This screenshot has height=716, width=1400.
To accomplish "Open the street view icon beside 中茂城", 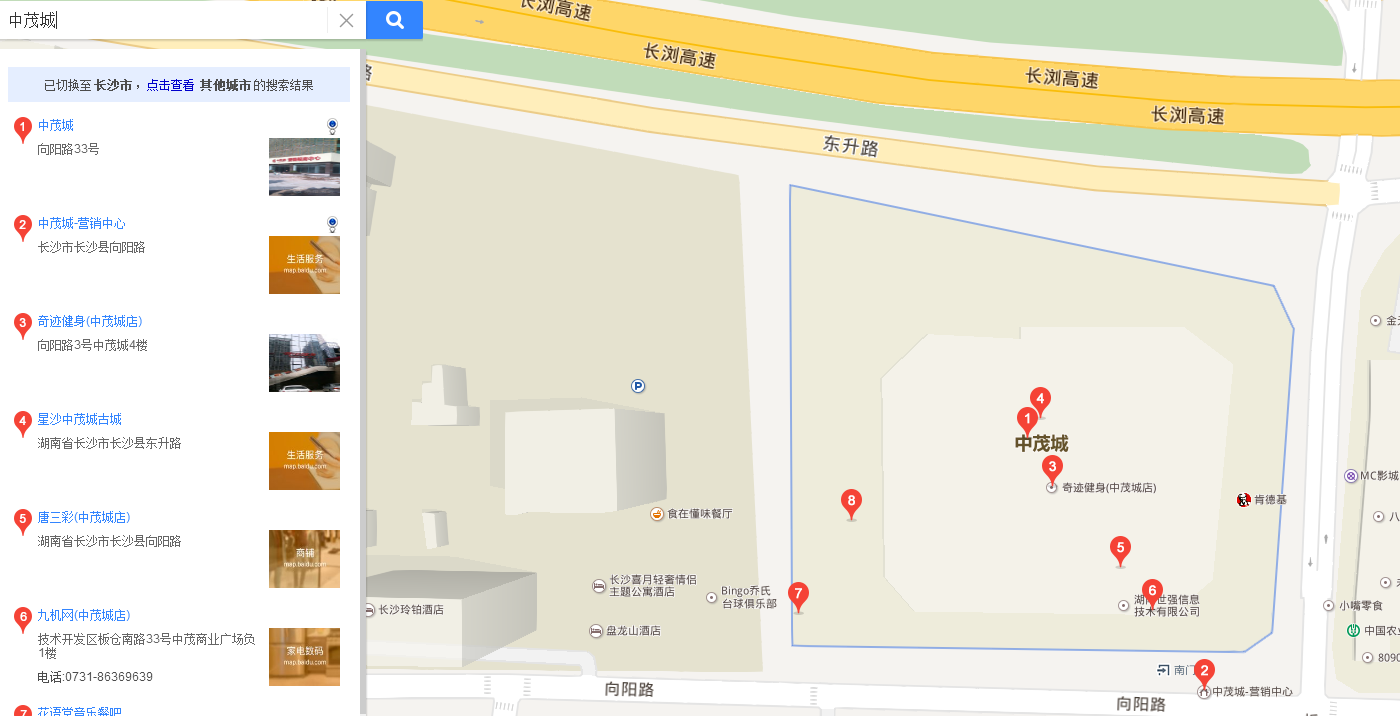I will pyautogui.click(x=332, y=126).
